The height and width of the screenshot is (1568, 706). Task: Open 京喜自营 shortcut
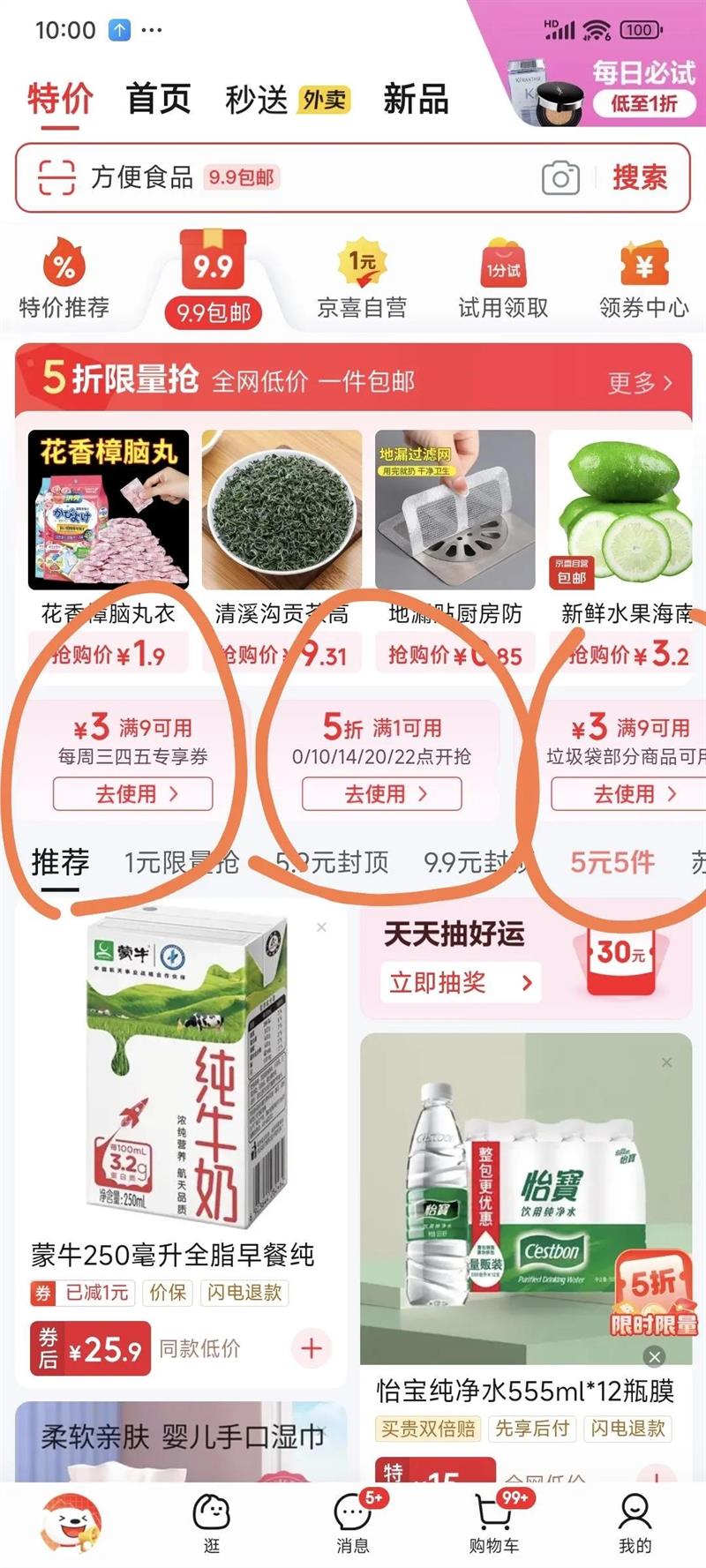362,278
